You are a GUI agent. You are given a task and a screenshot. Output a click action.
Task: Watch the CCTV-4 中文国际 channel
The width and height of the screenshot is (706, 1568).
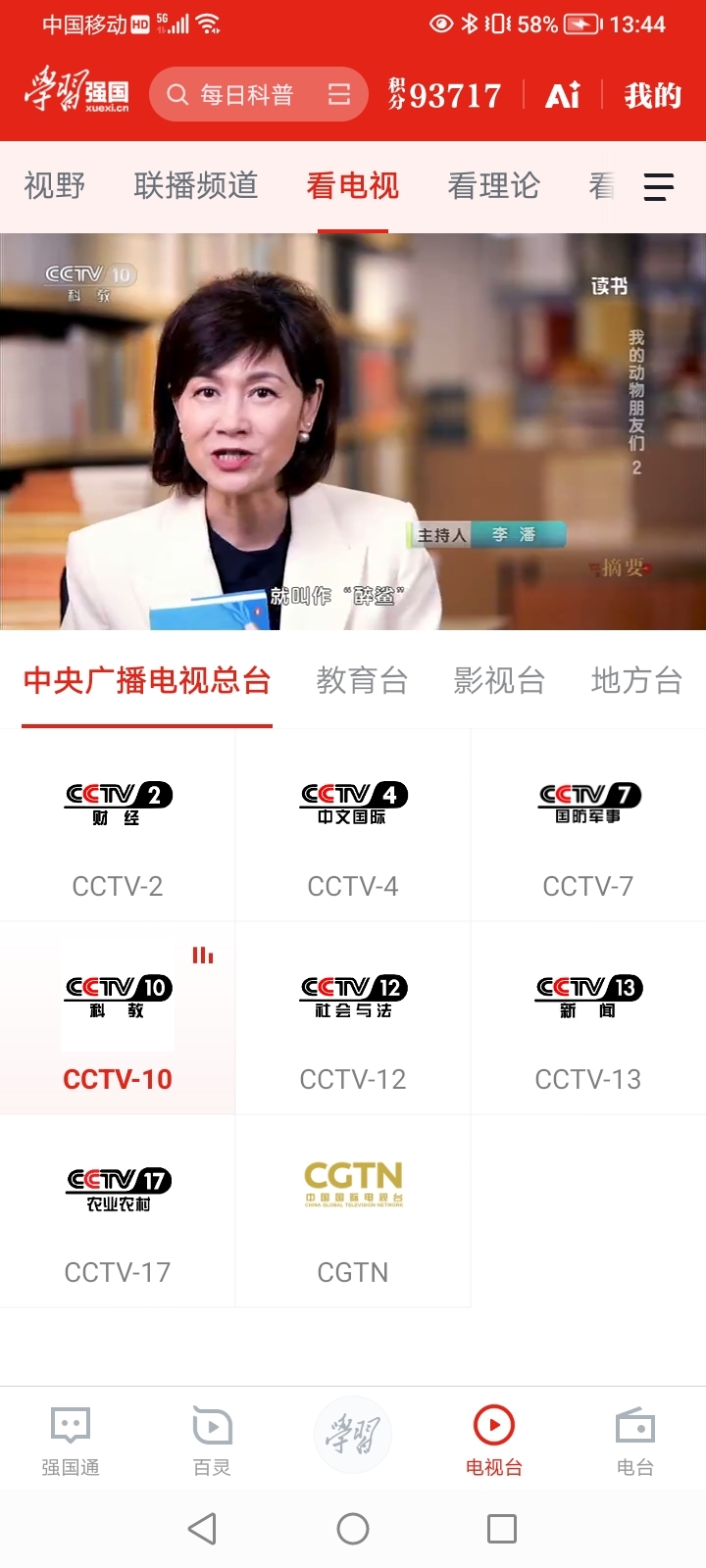coord(353,825)
